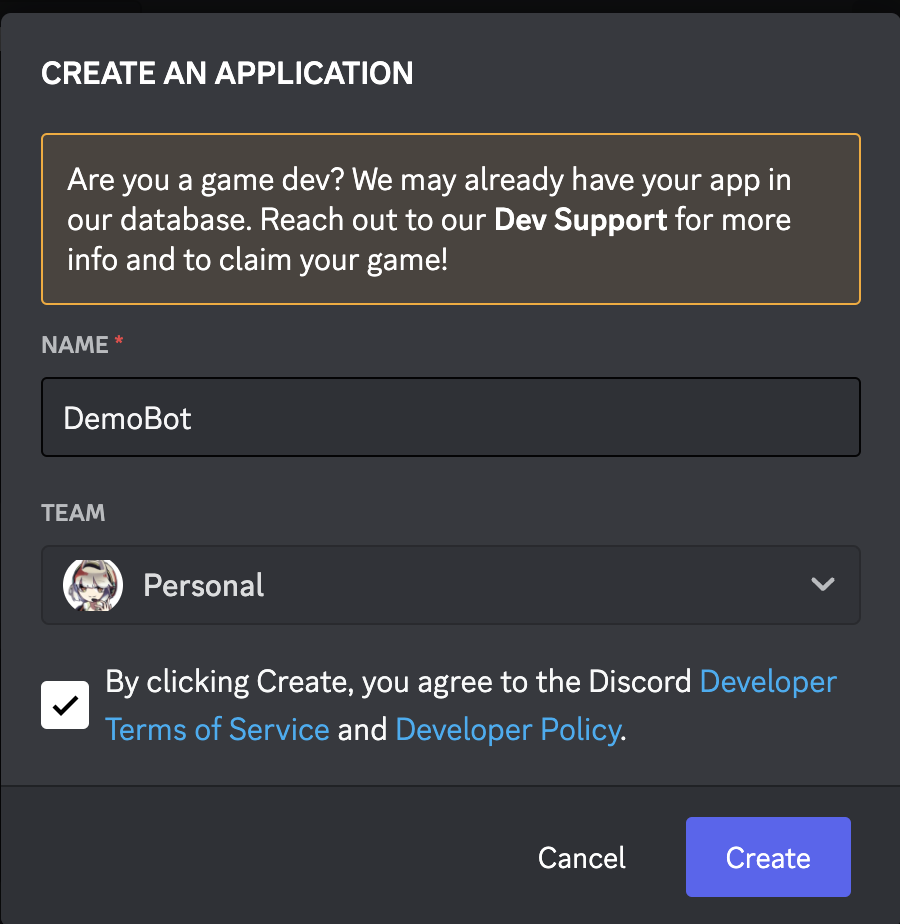This screenshot has width=900, height=924.
Task: Click the CREATE AN APPLICATION heading
Action: coord(227,72)
